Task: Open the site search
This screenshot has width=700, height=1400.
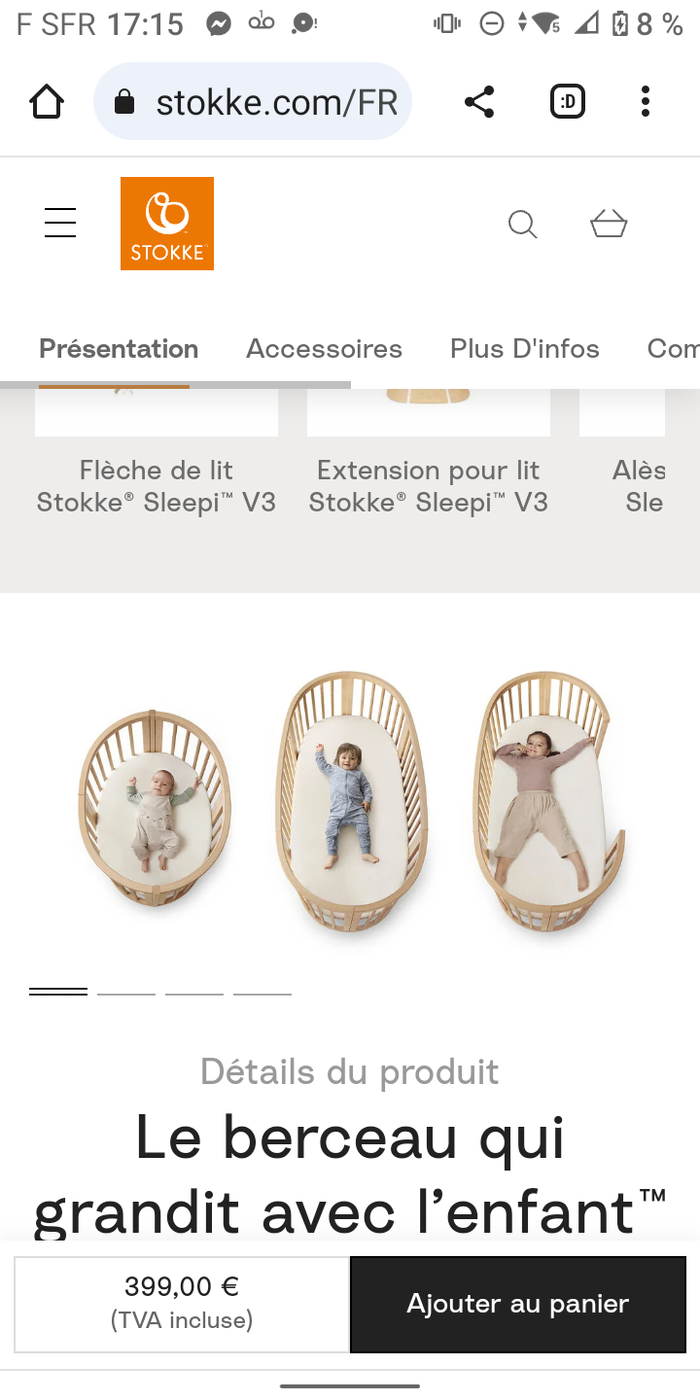Action: [x=522, y=224]
